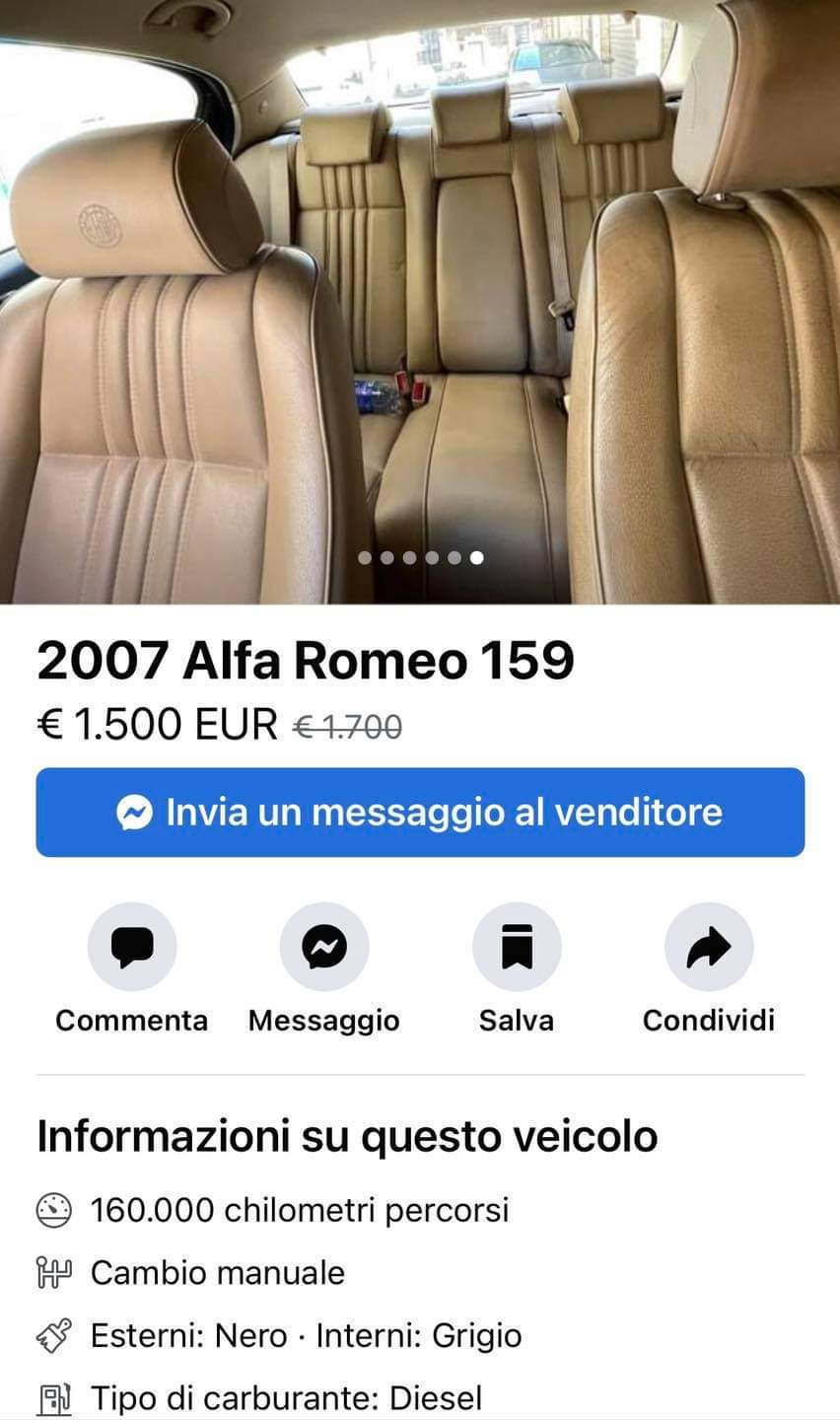Open the Alfa Romeo interior photo

coord(420,296)
